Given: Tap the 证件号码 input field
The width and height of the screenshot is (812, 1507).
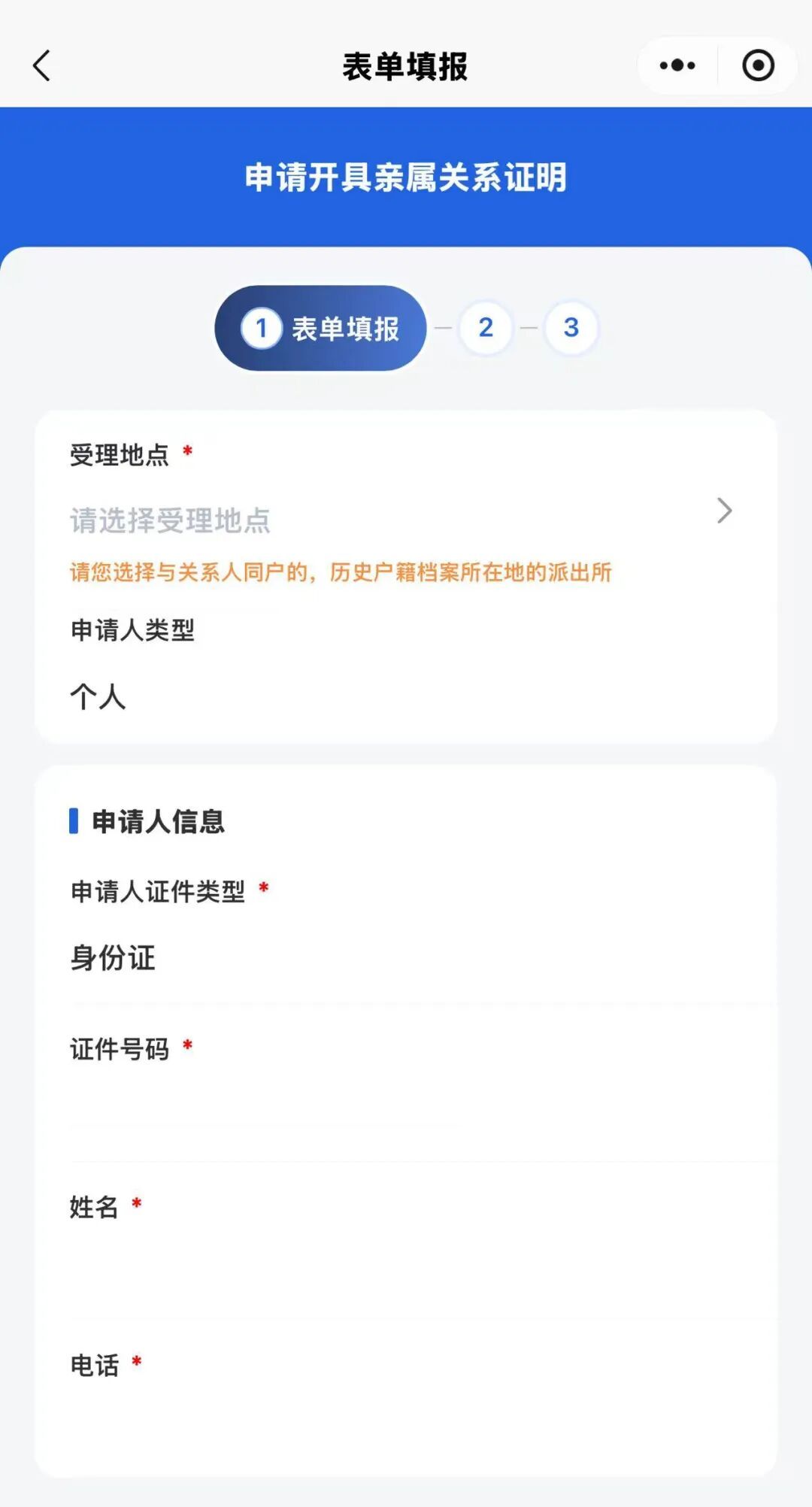Looking at the screenshot, I should [x=406, y=1111].
